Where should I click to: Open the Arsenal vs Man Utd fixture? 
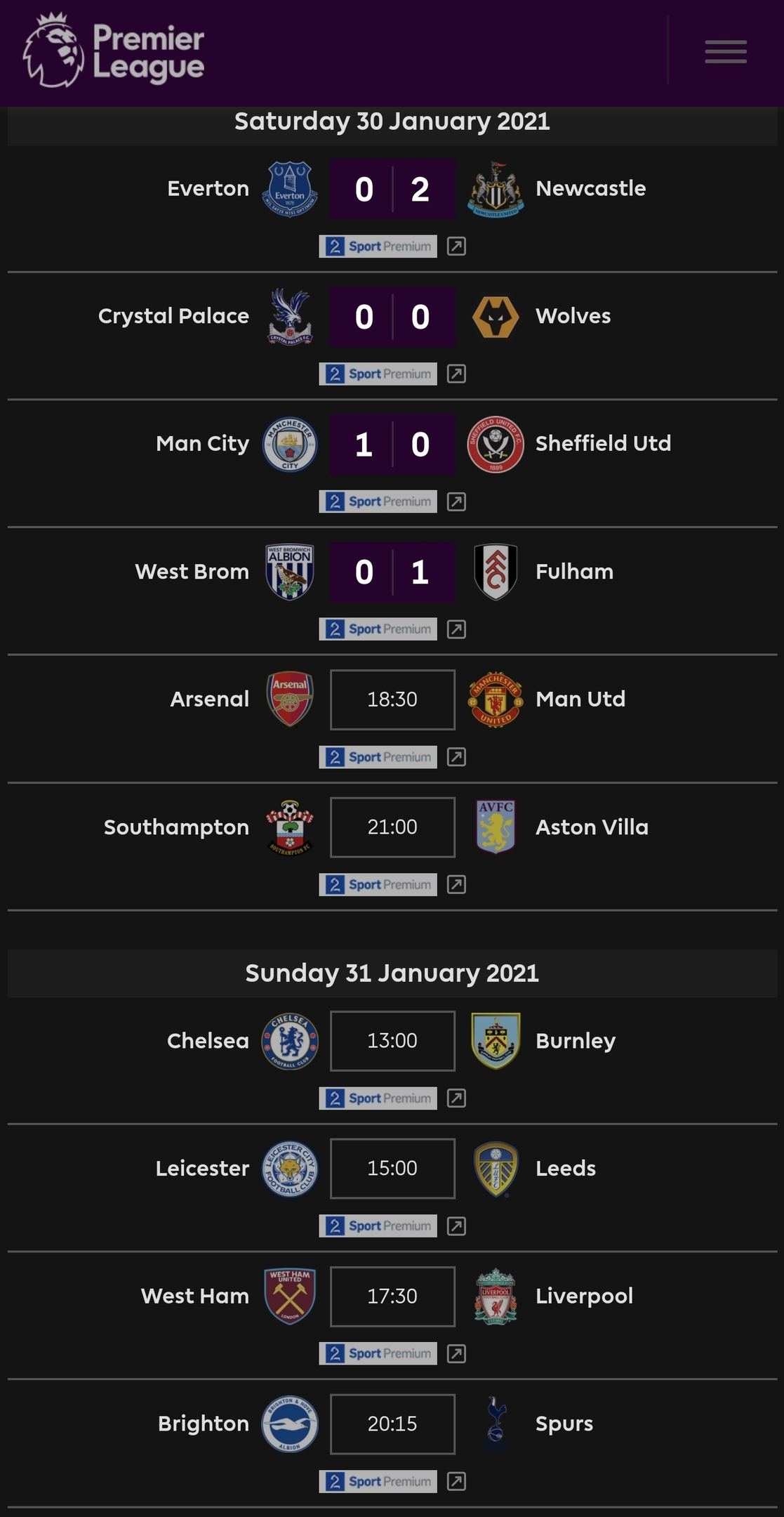coord(392,700)
